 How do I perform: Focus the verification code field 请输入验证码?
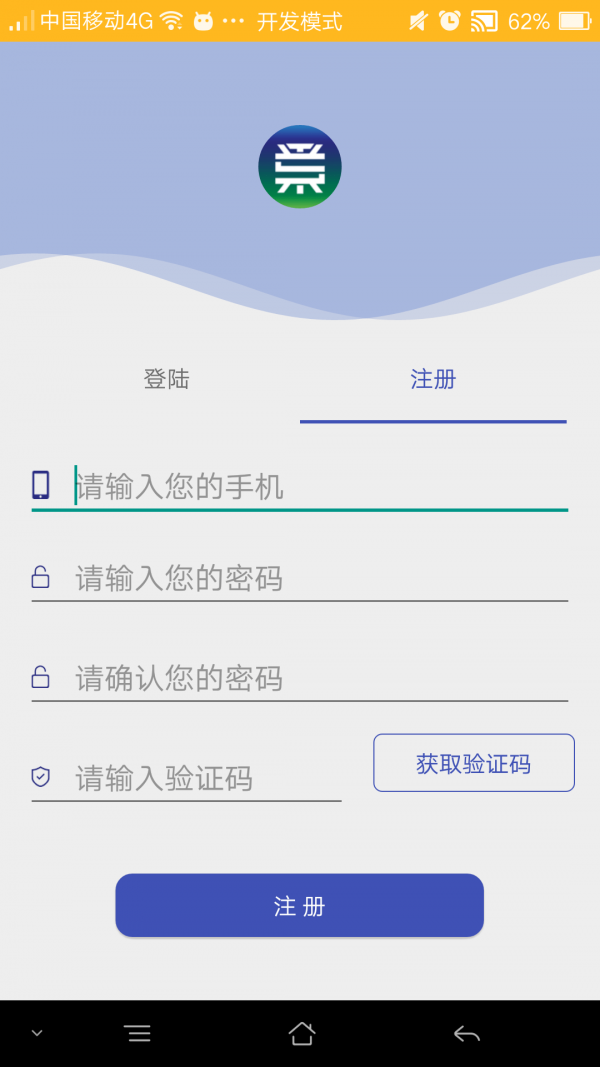205,778
